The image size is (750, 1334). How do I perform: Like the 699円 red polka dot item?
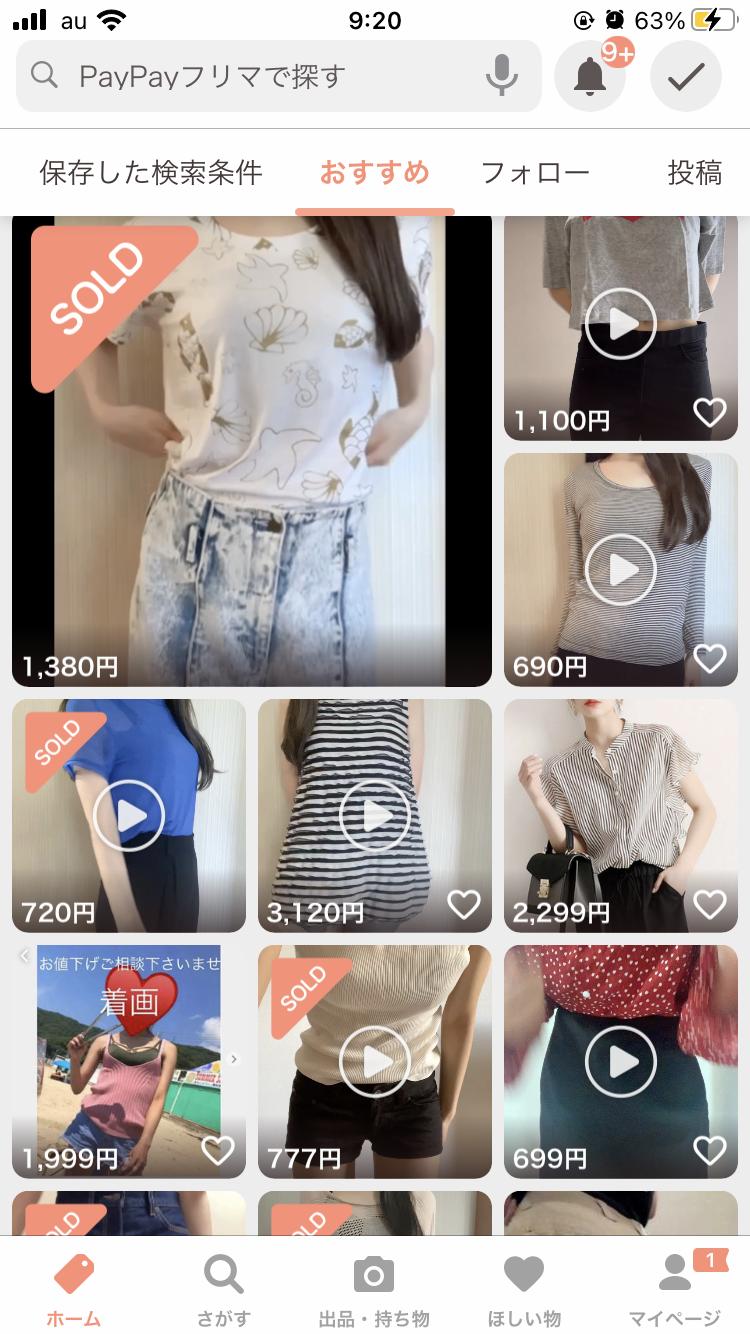tap(710, 1150)
